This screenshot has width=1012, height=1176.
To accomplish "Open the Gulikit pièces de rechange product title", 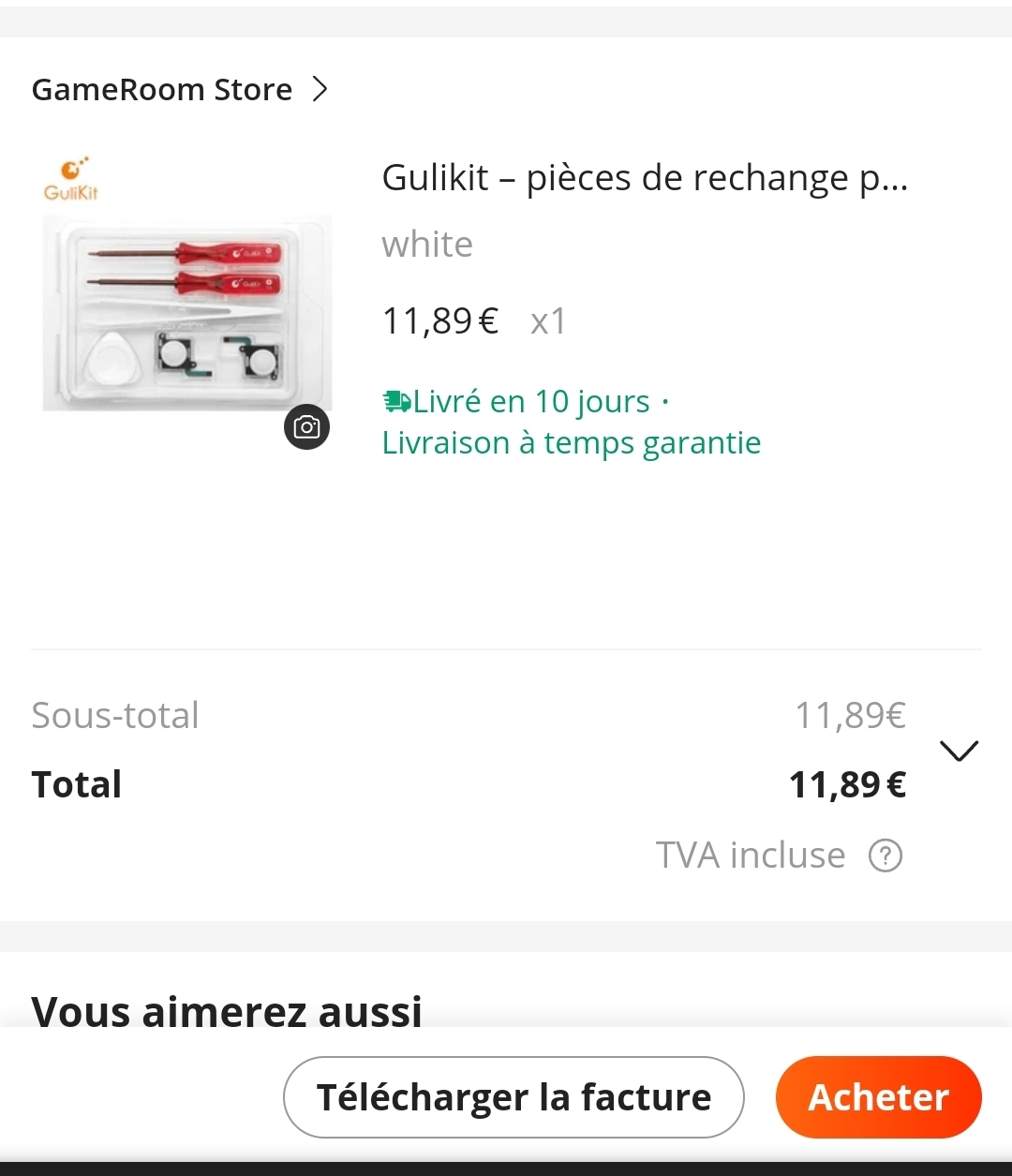I will point(644,178).
